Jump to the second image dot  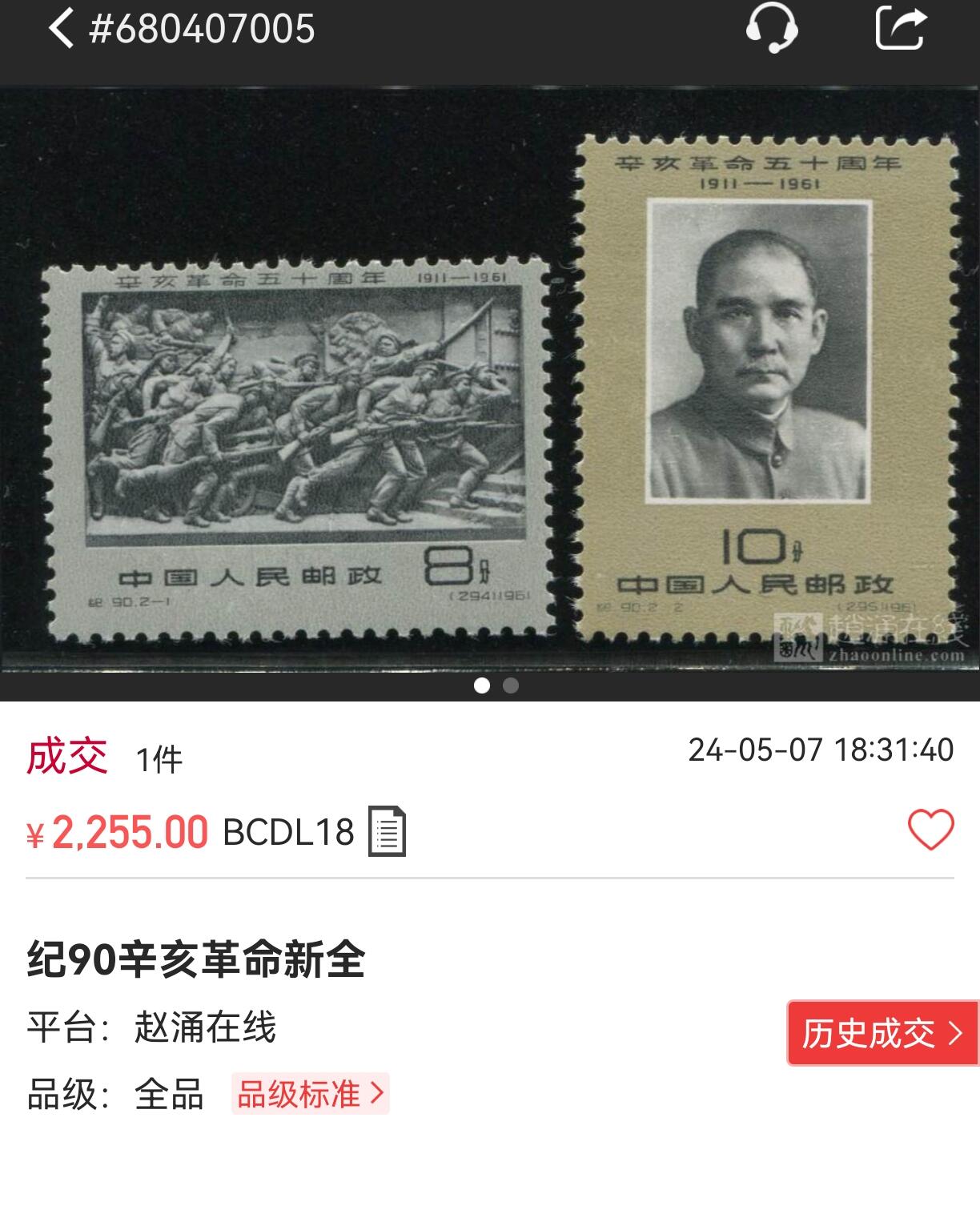point(511,685)
